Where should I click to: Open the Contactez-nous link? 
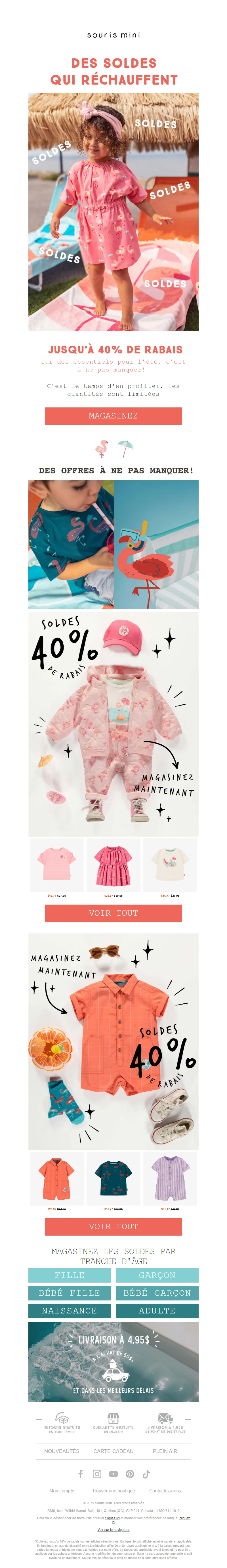(165, 1490)
